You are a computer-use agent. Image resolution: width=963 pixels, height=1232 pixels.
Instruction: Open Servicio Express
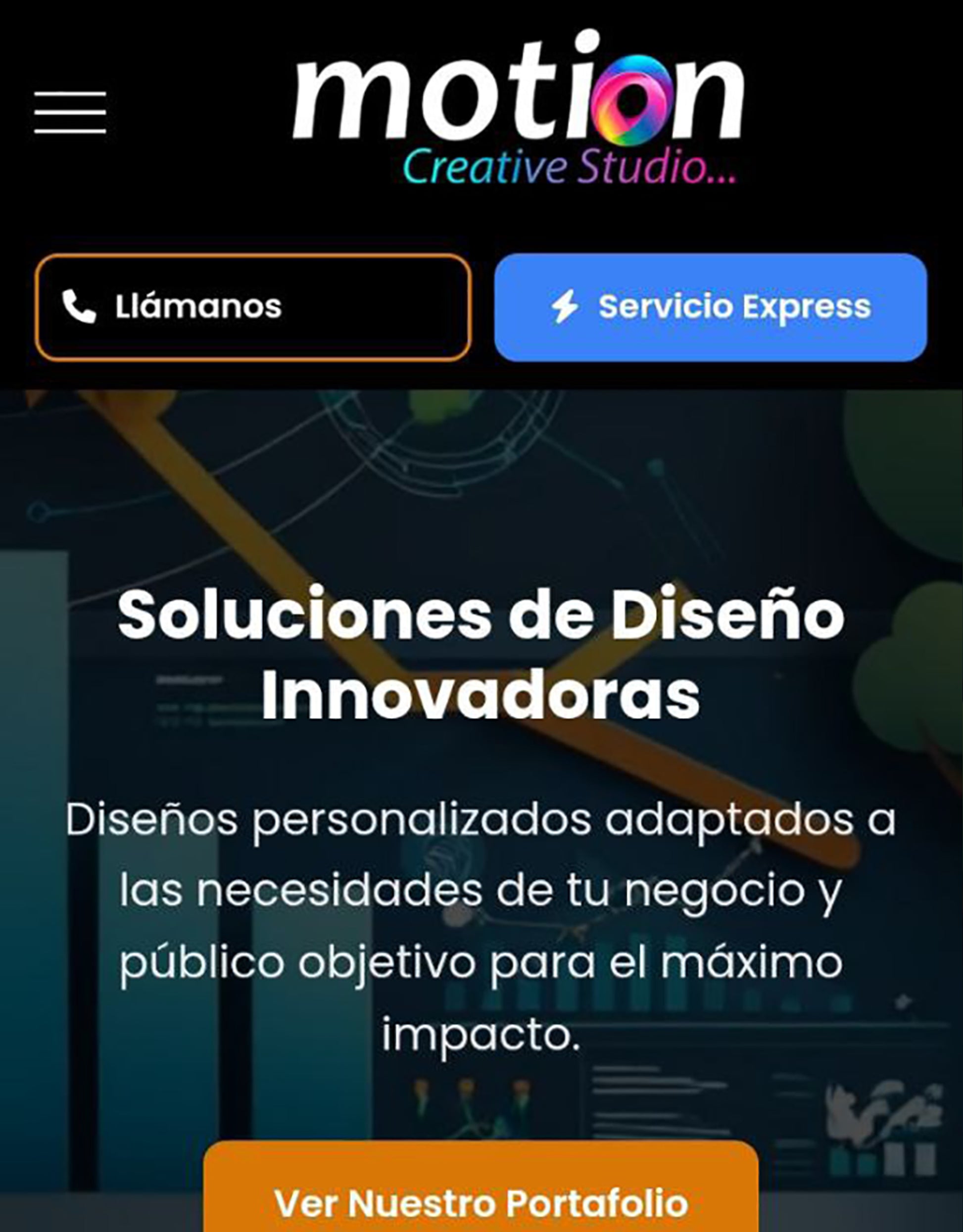(x=710, y=307)
